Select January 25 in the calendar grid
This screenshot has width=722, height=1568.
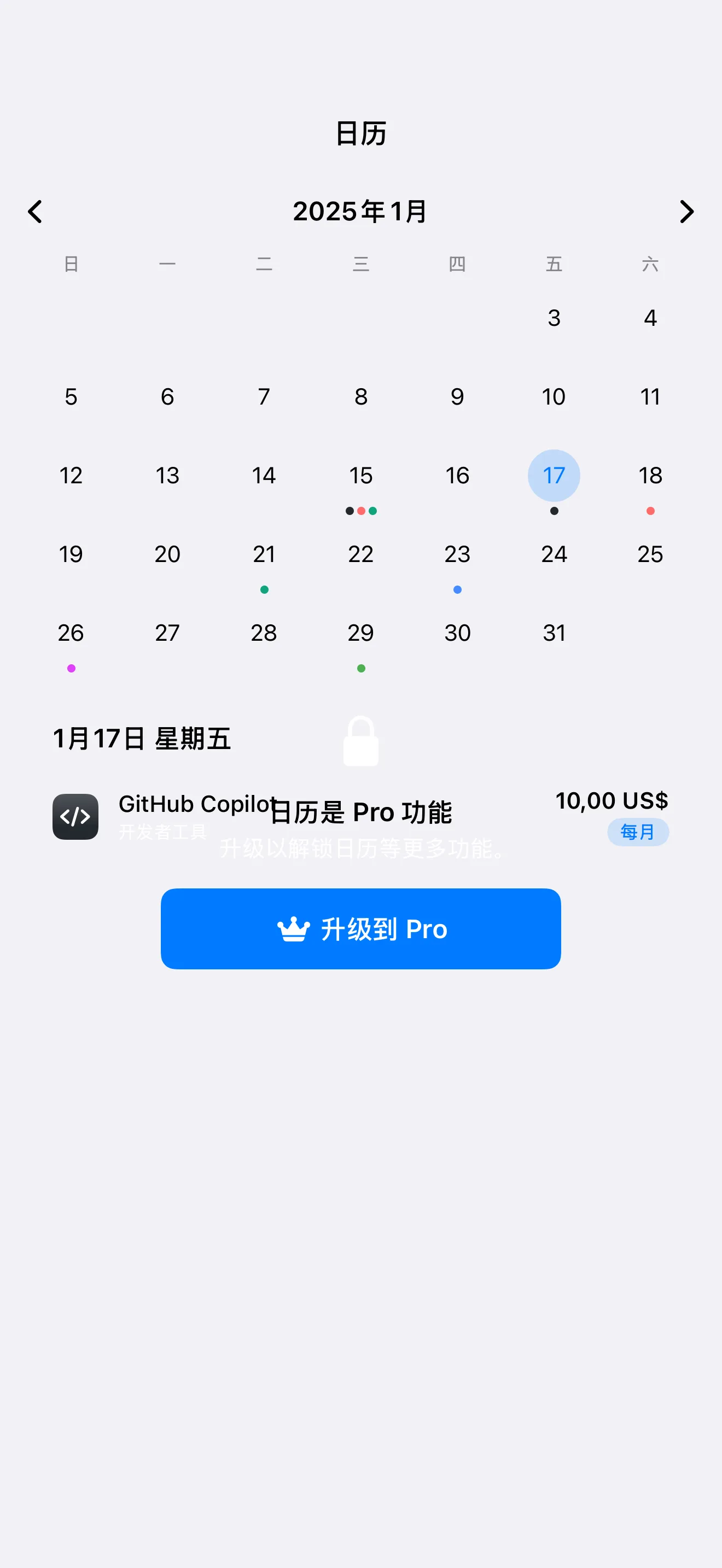pyautogui.click(x=650, y=554)
